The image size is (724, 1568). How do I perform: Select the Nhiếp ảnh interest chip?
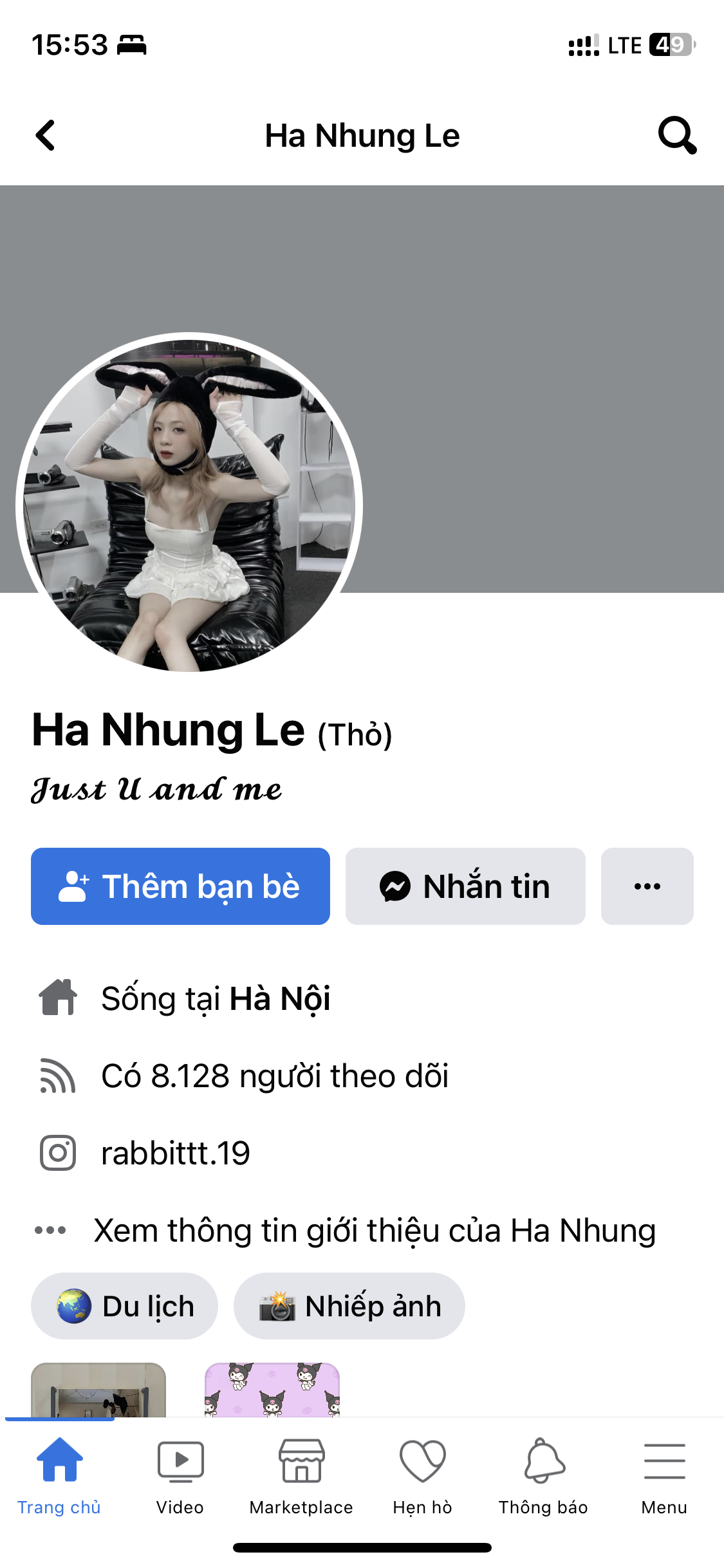[349, 1306]
